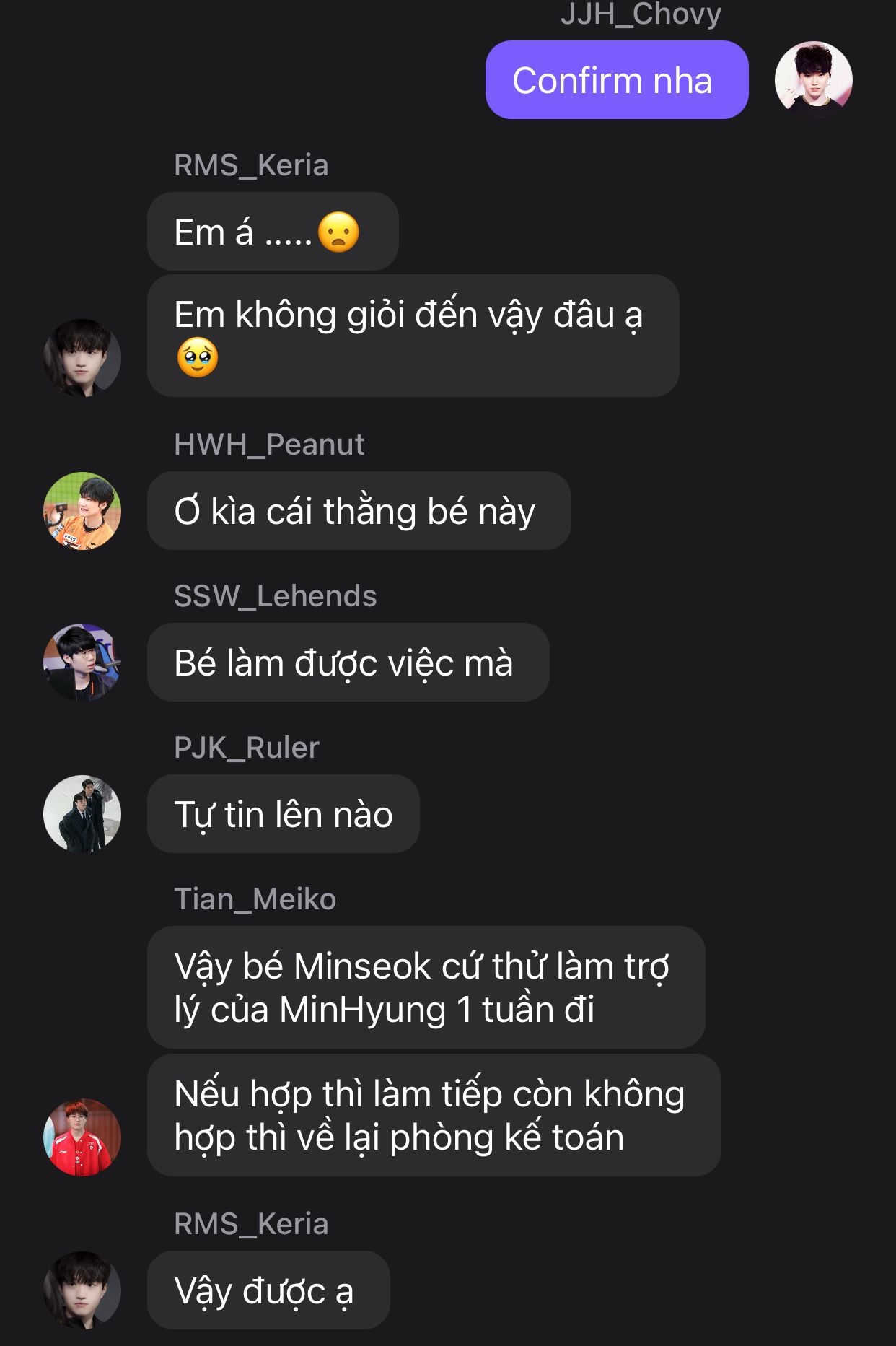The width and height of the screenshot is (896, 1346).
Task: Tap PJK_Ruler's avatar
Action: pyautogui.click(x=82, y=814)
